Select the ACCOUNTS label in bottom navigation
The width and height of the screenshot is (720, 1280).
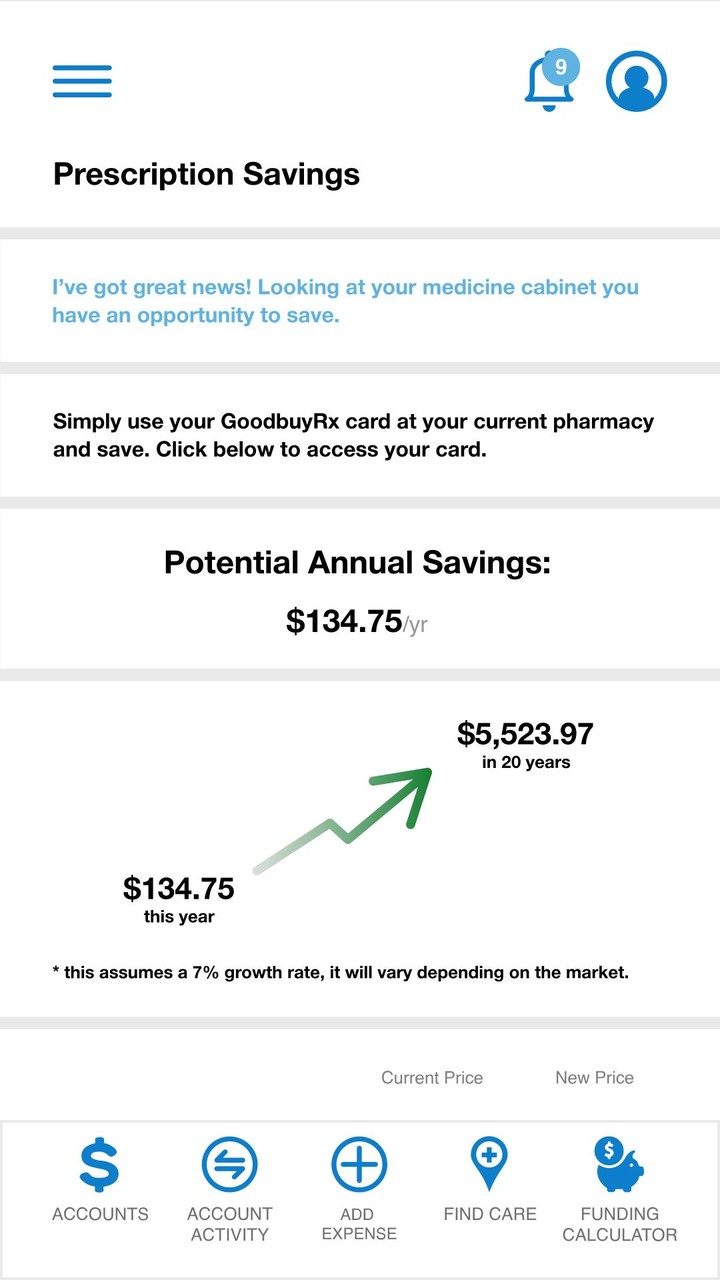tap(99, 1214)
